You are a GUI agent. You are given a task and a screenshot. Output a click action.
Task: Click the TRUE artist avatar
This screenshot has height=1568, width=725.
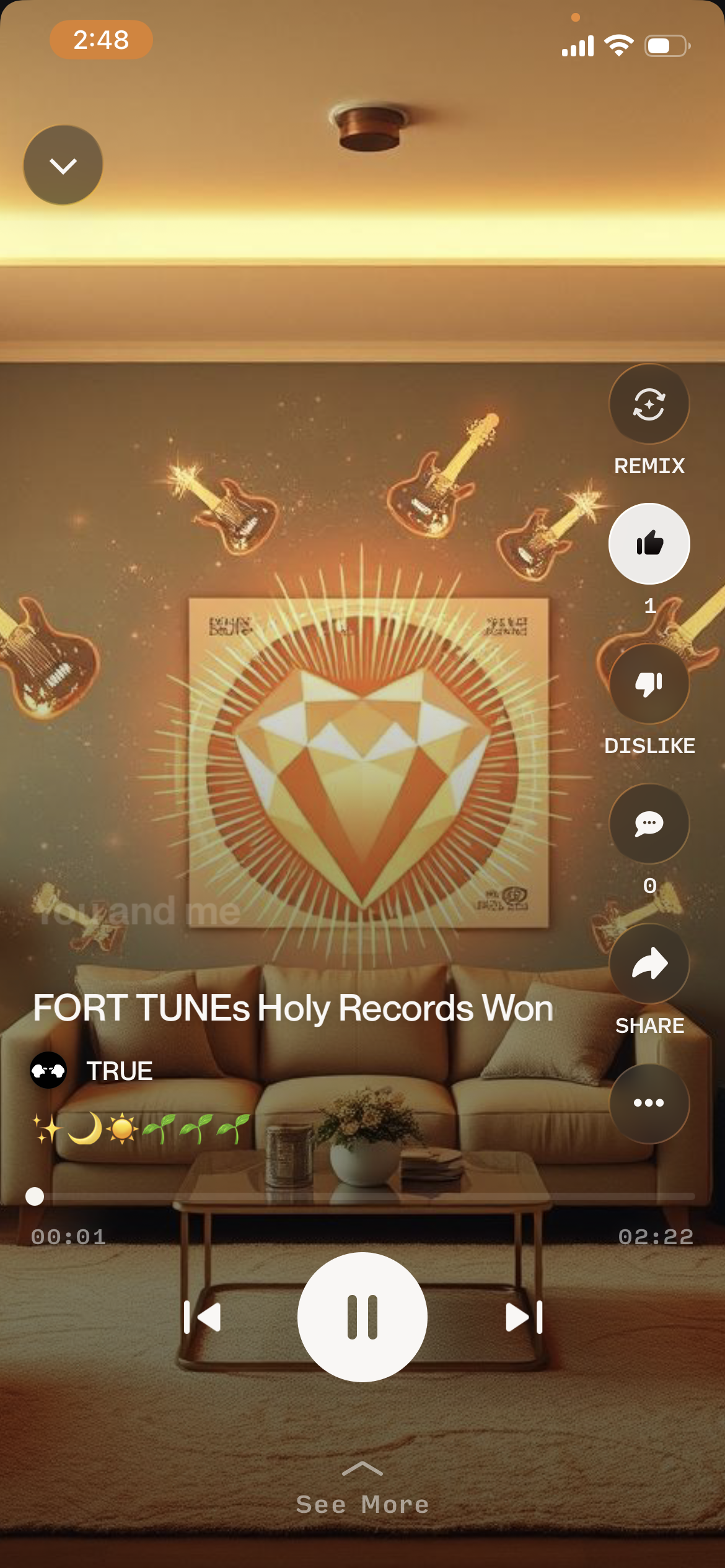[48, 1070]
